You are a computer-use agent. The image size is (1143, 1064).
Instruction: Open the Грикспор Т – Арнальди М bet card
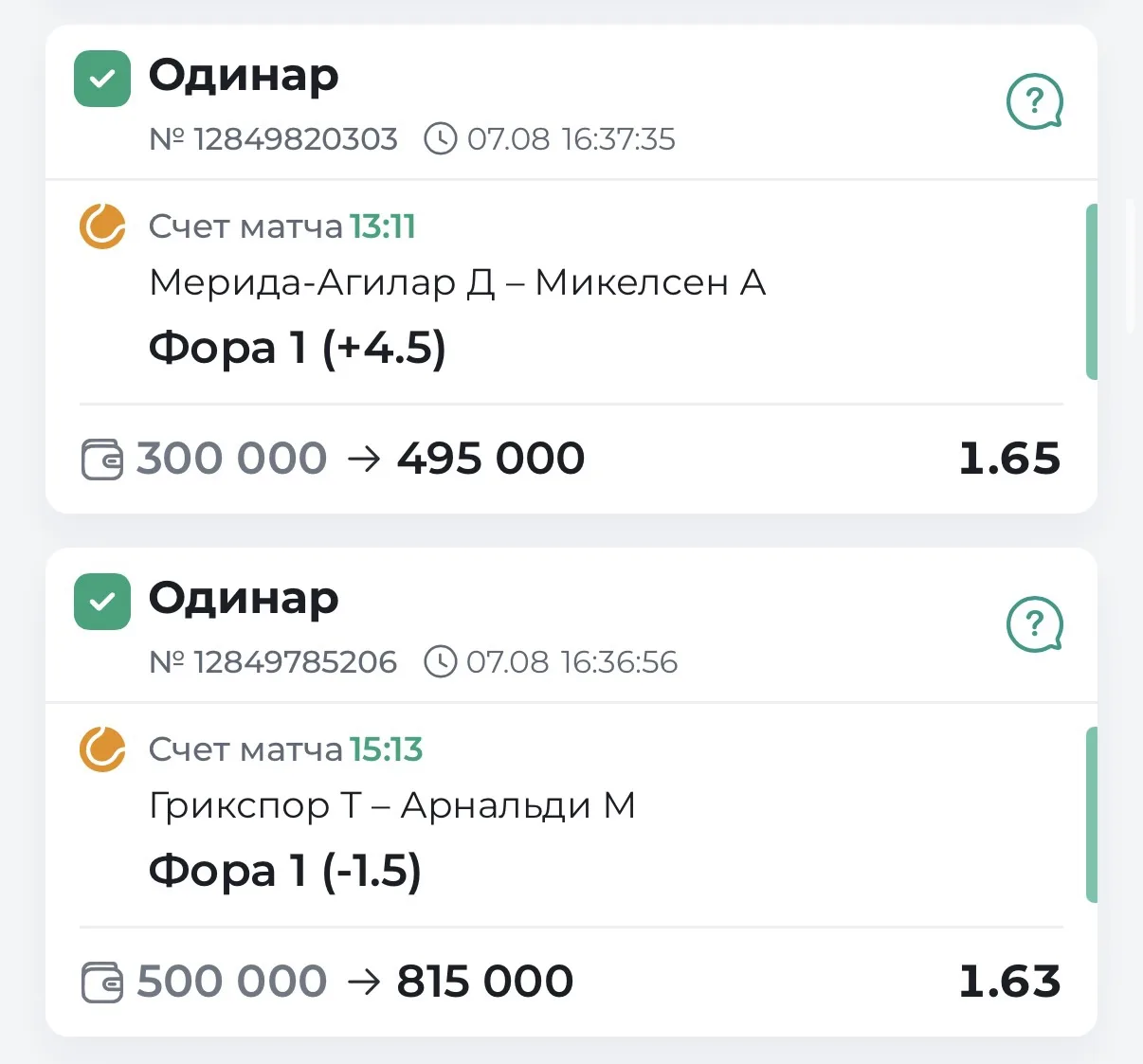571,792
